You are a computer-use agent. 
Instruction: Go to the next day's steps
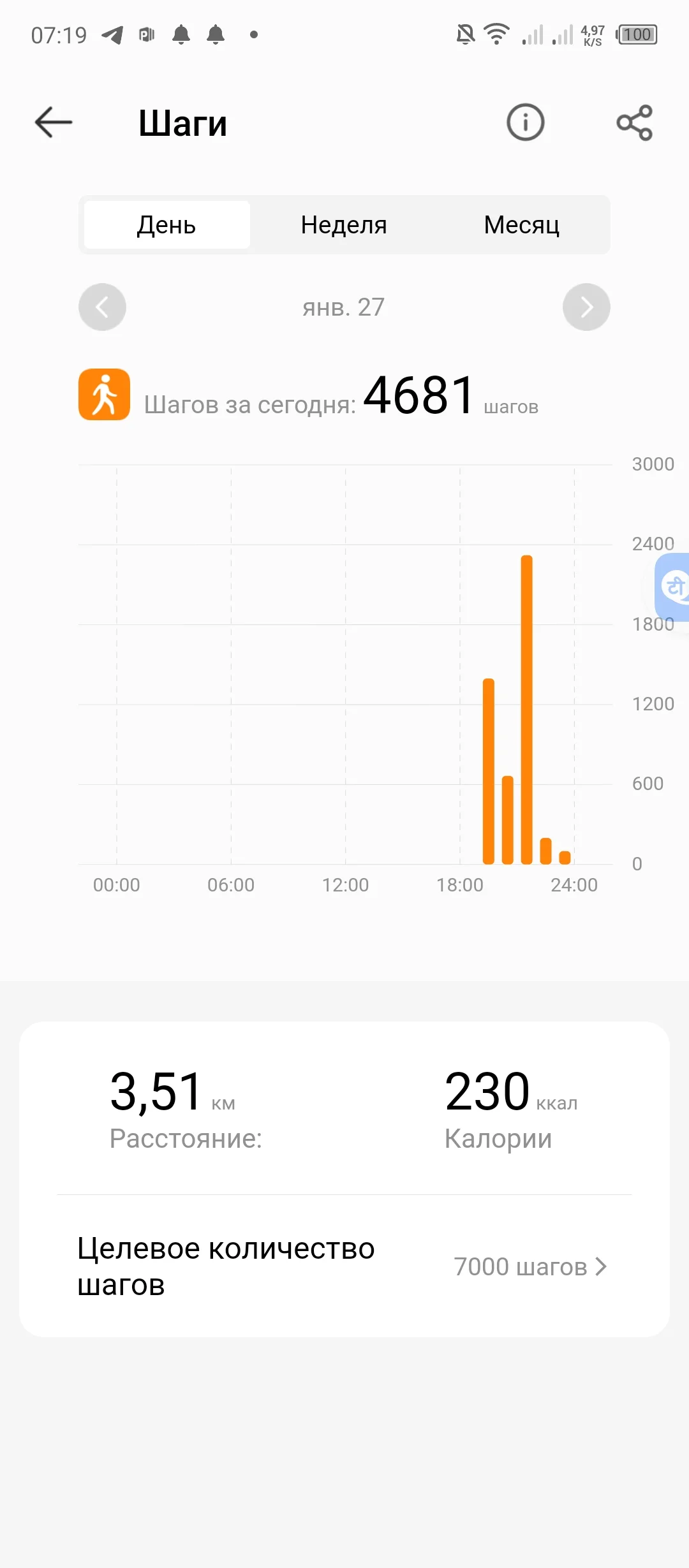(x=586, y=307)
